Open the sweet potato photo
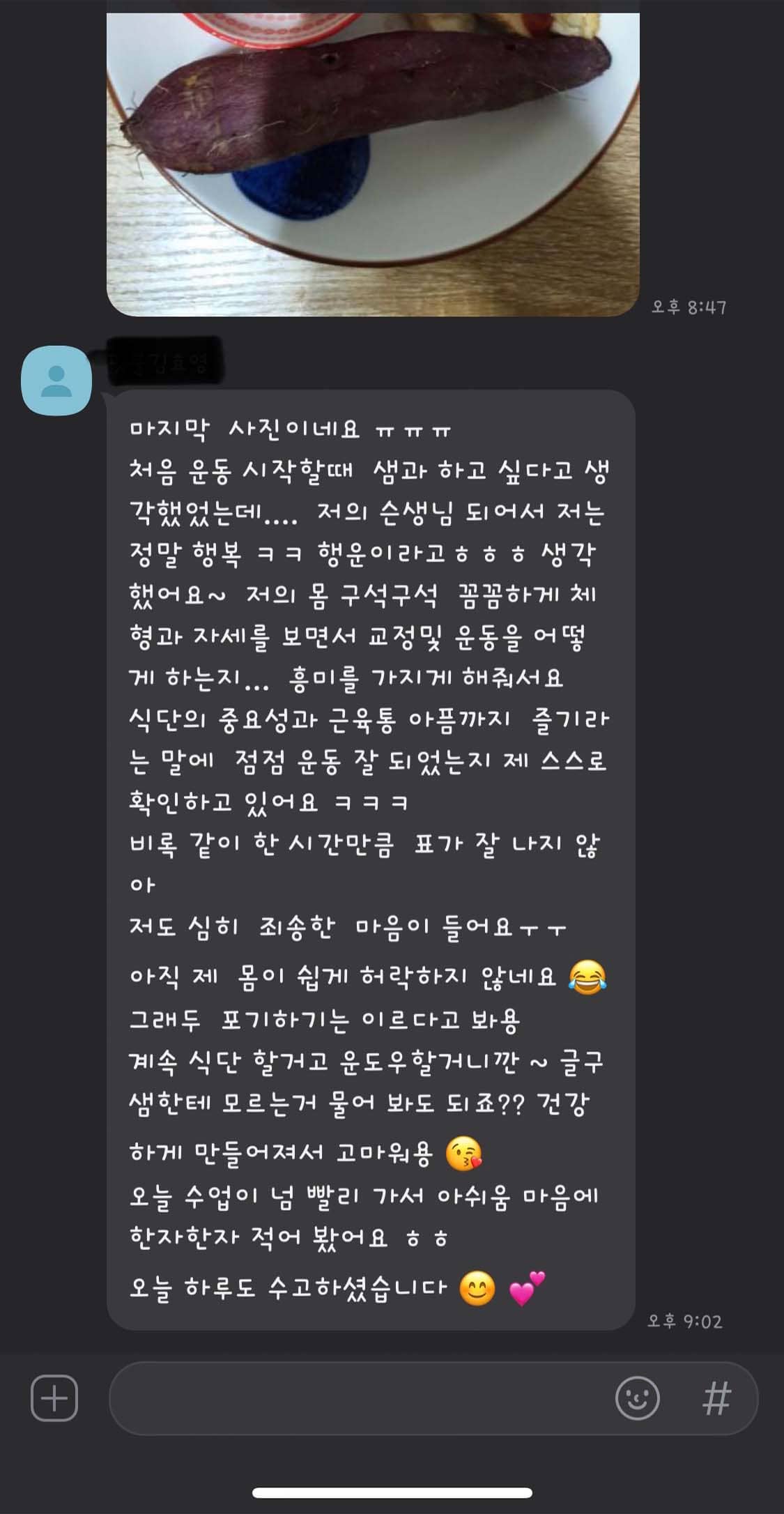The image size is (784, 1514). click(x=373, y=165)
